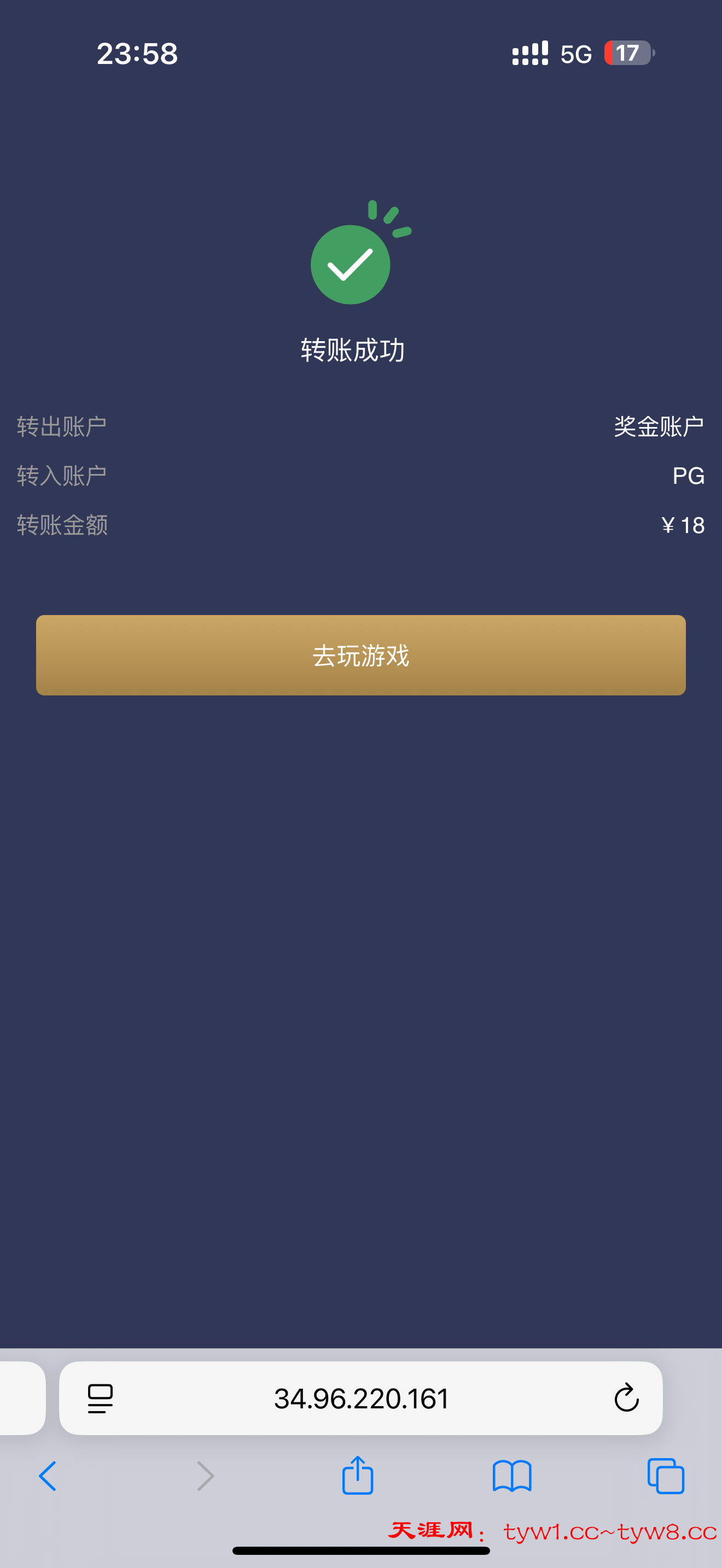
Task: Reload the page
Action: pyautogui.click(x=626, y=1398)
